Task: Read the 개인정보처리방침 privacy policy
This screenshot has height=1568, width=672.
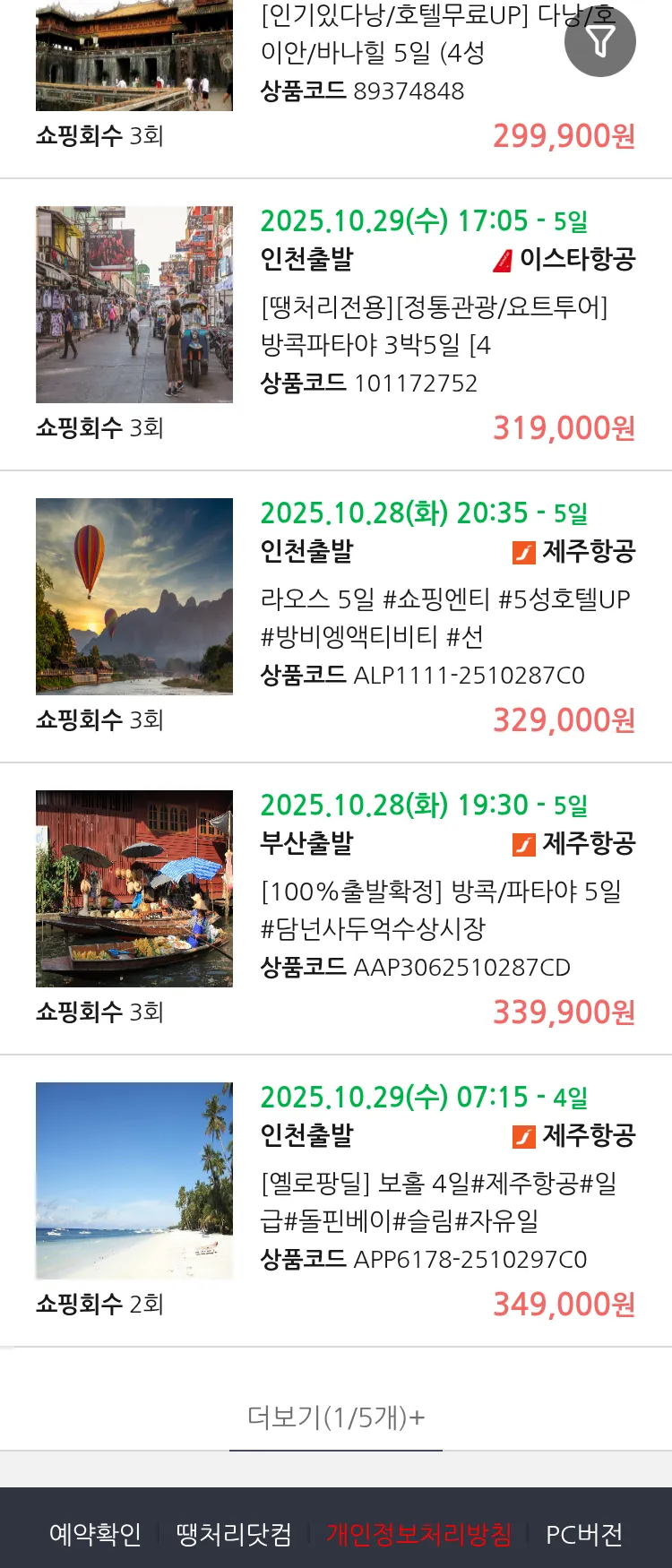Action: [x=418, y=1534]
